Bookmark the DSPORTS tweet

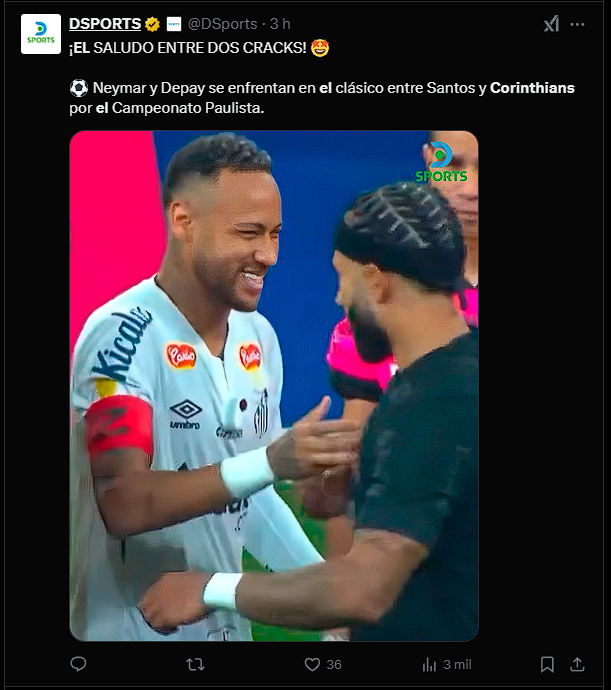coord(547,664)
